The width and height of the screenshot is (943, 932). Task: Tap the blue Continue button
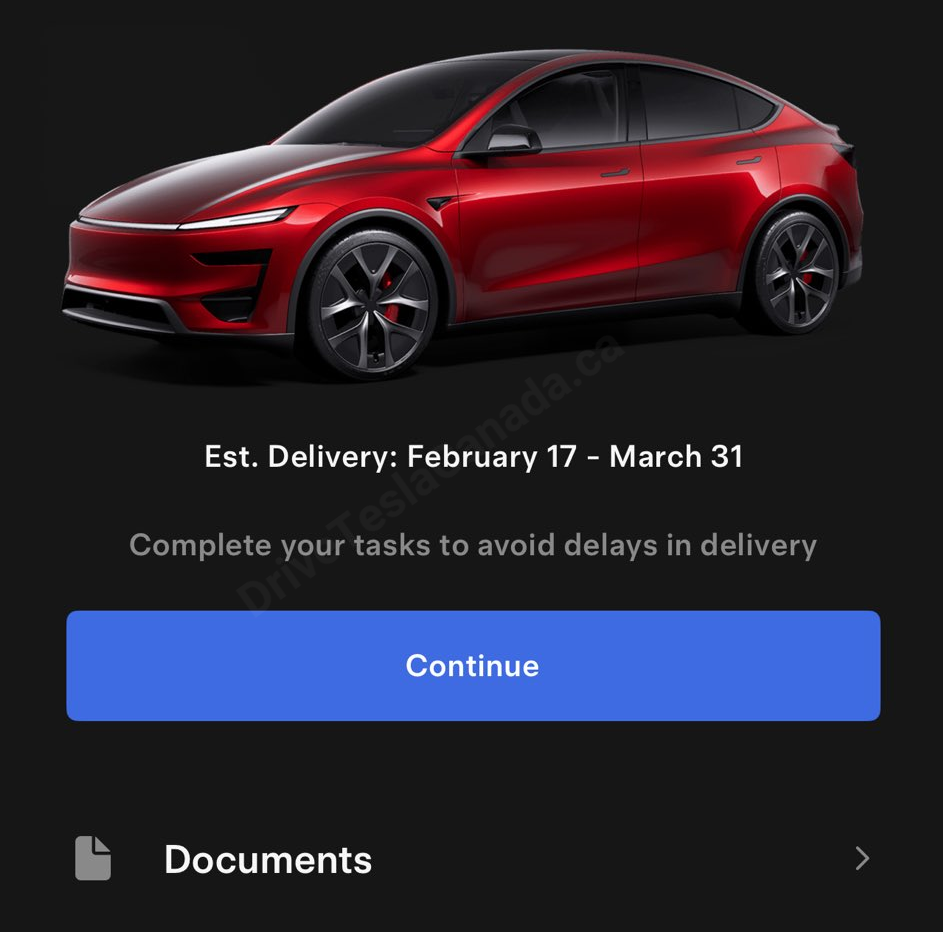click(472, 666)
